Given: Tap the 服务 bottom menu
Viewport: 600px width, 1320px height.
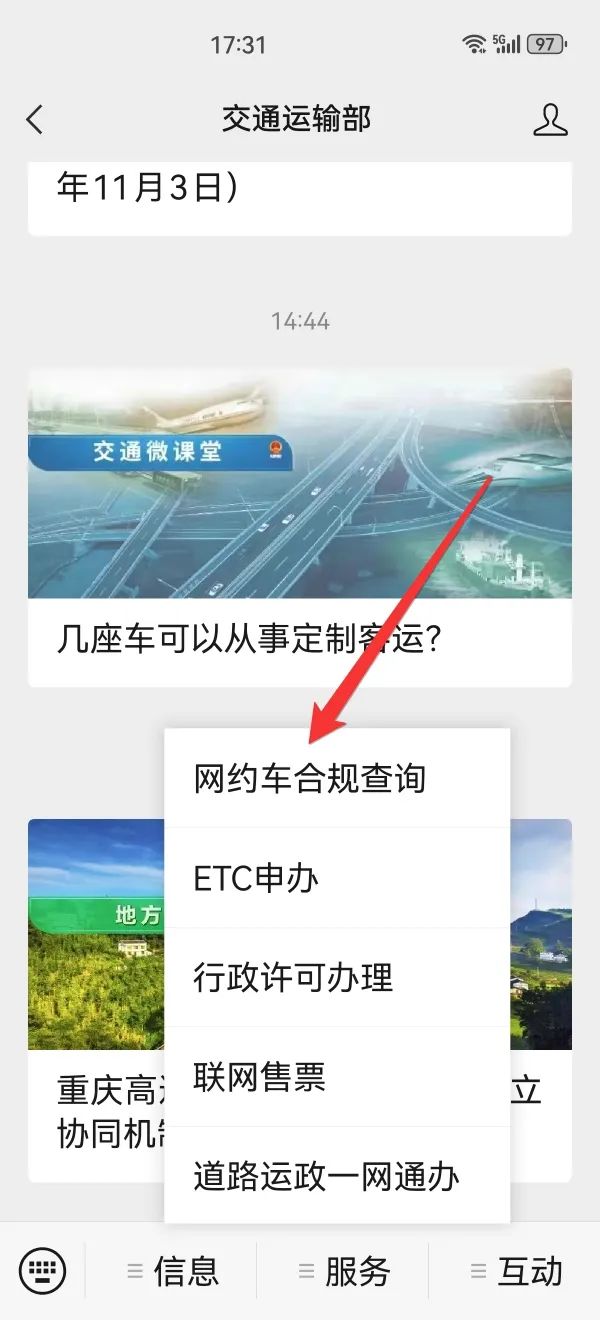Looking at the screenshot, I should pyautogui.click(x=343, y=1271).
